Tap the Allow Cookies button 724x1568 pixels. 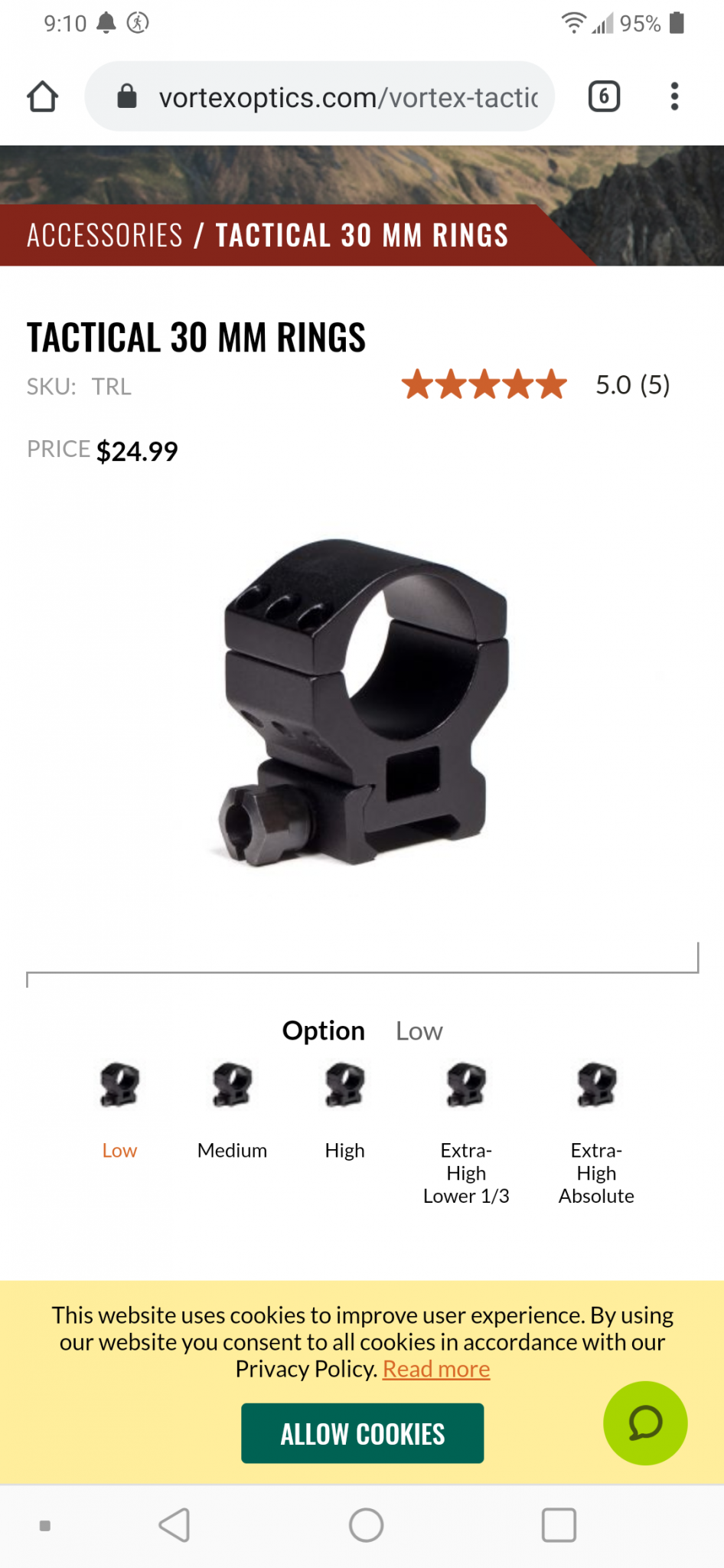(363, 1433)
